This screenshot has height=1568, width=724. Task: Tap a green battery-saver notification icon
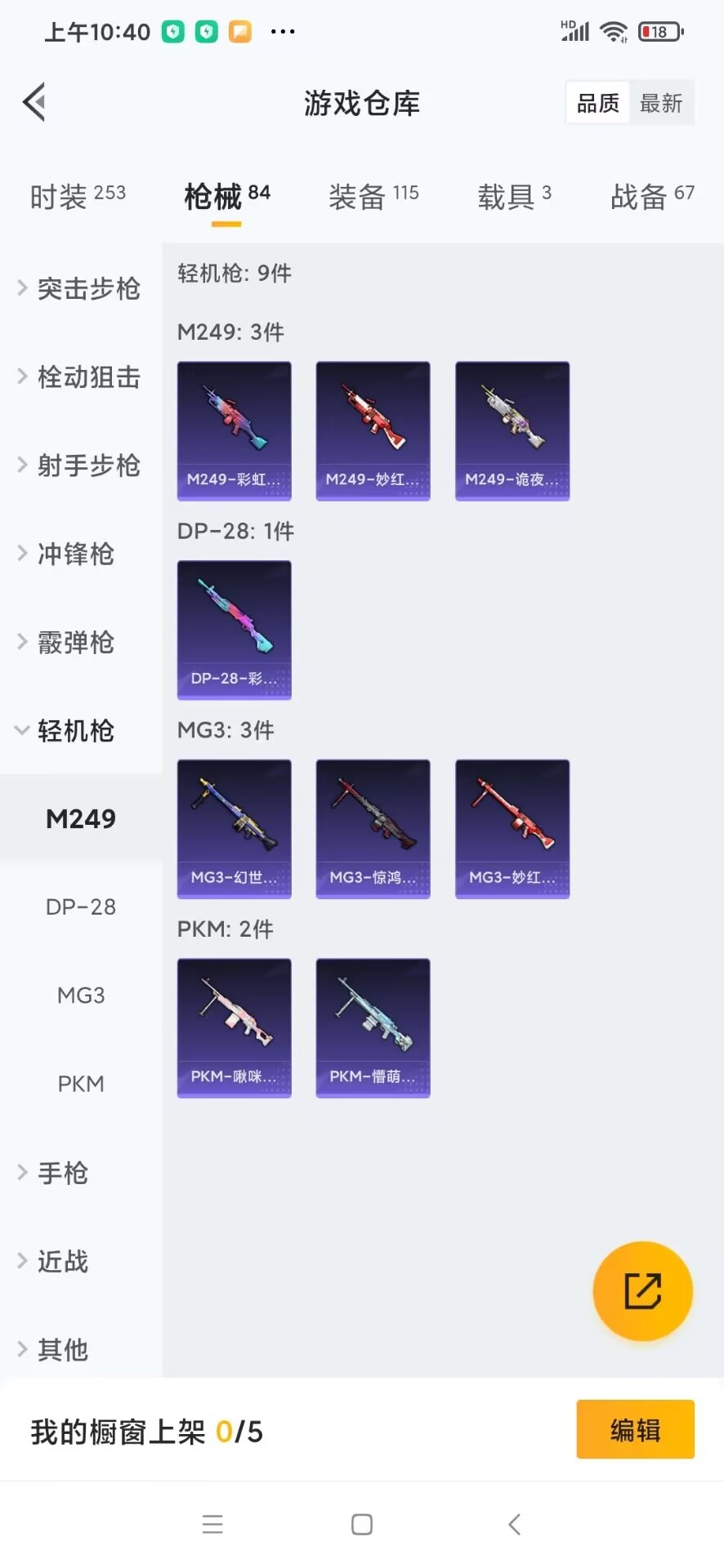tap(172, 31)
